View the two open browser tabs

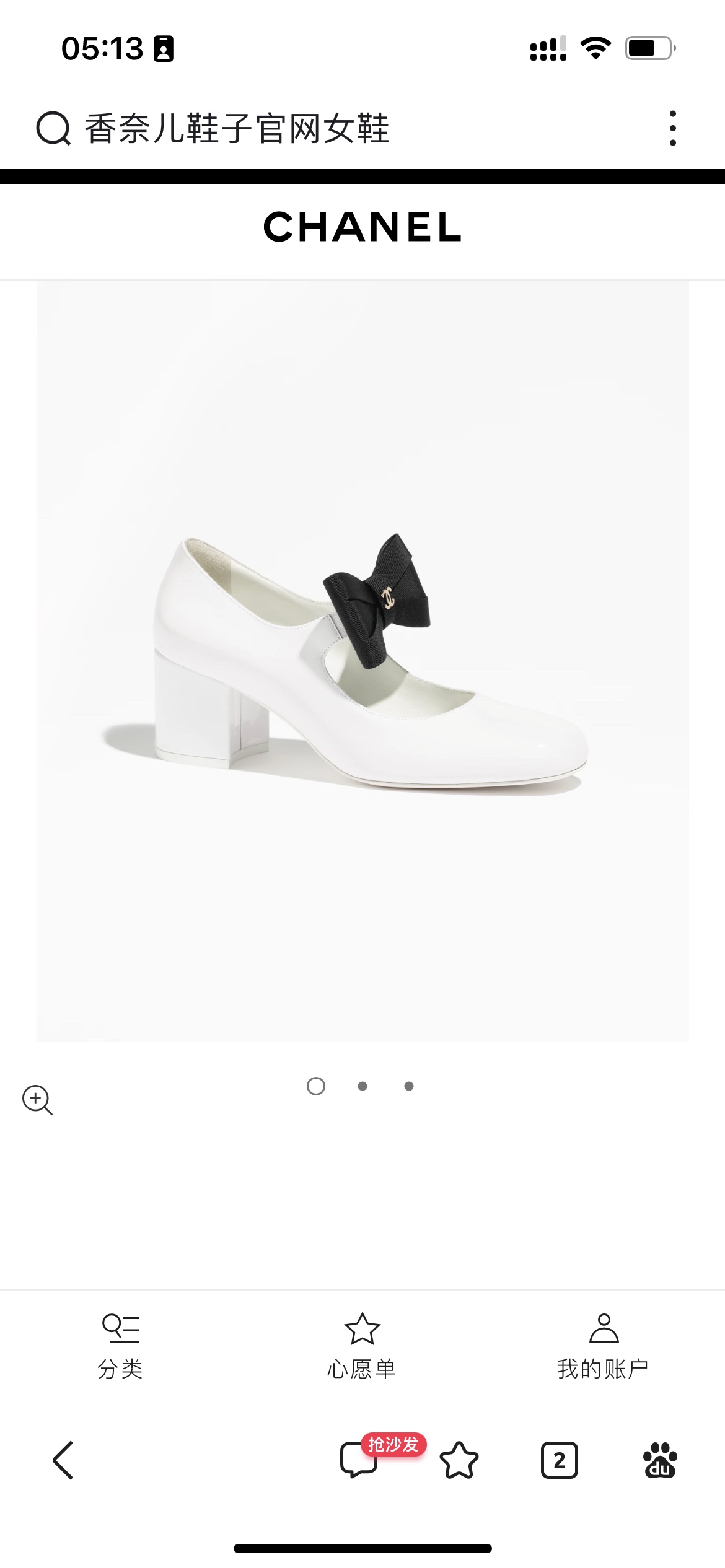pos(560,1460)
